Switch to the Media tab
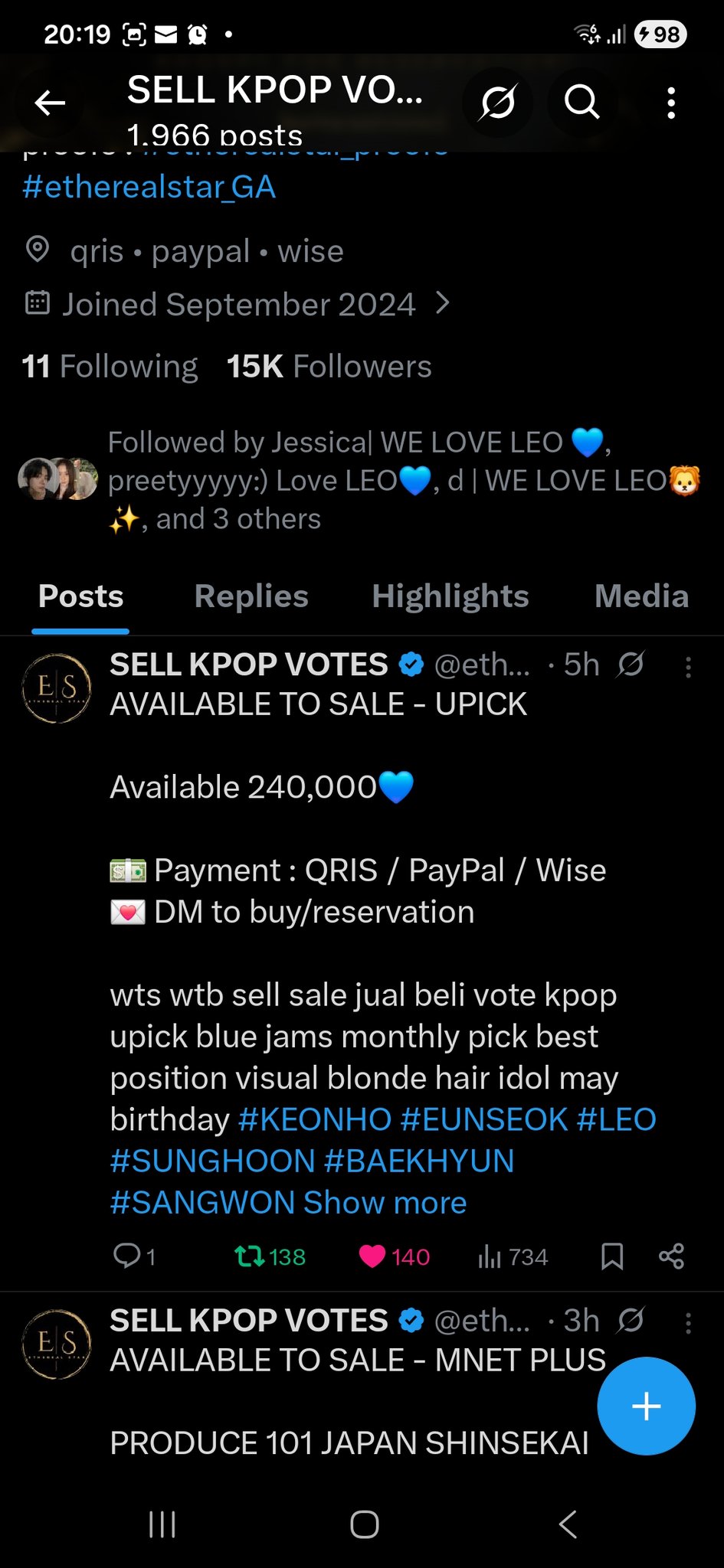This screenshot has width=724, height=1568. pyautogui.click(x=641, y=596)
